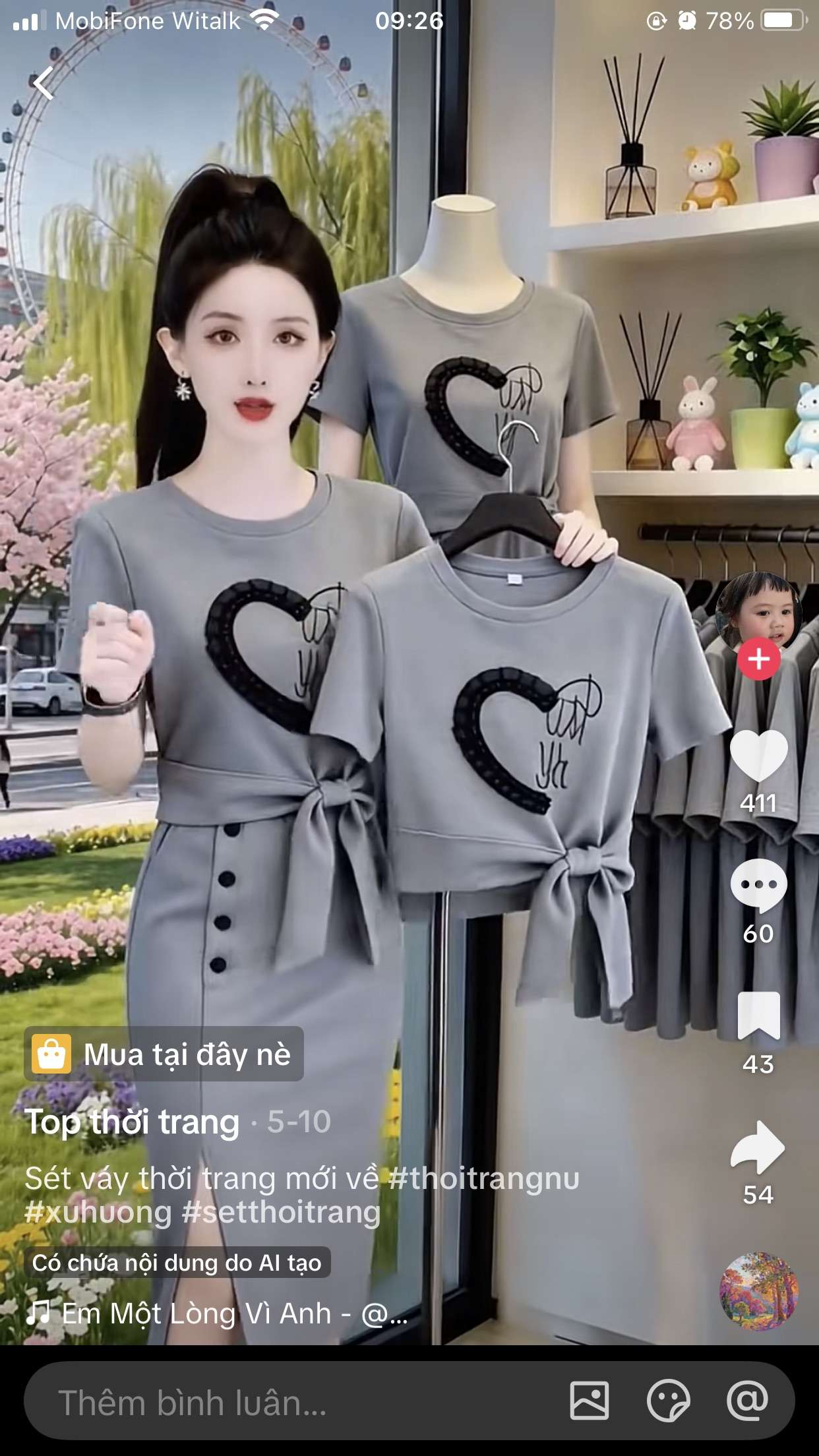Screen dimensions: 819x1456
Task: Bookmark this video
Action: coord(758,1016)
